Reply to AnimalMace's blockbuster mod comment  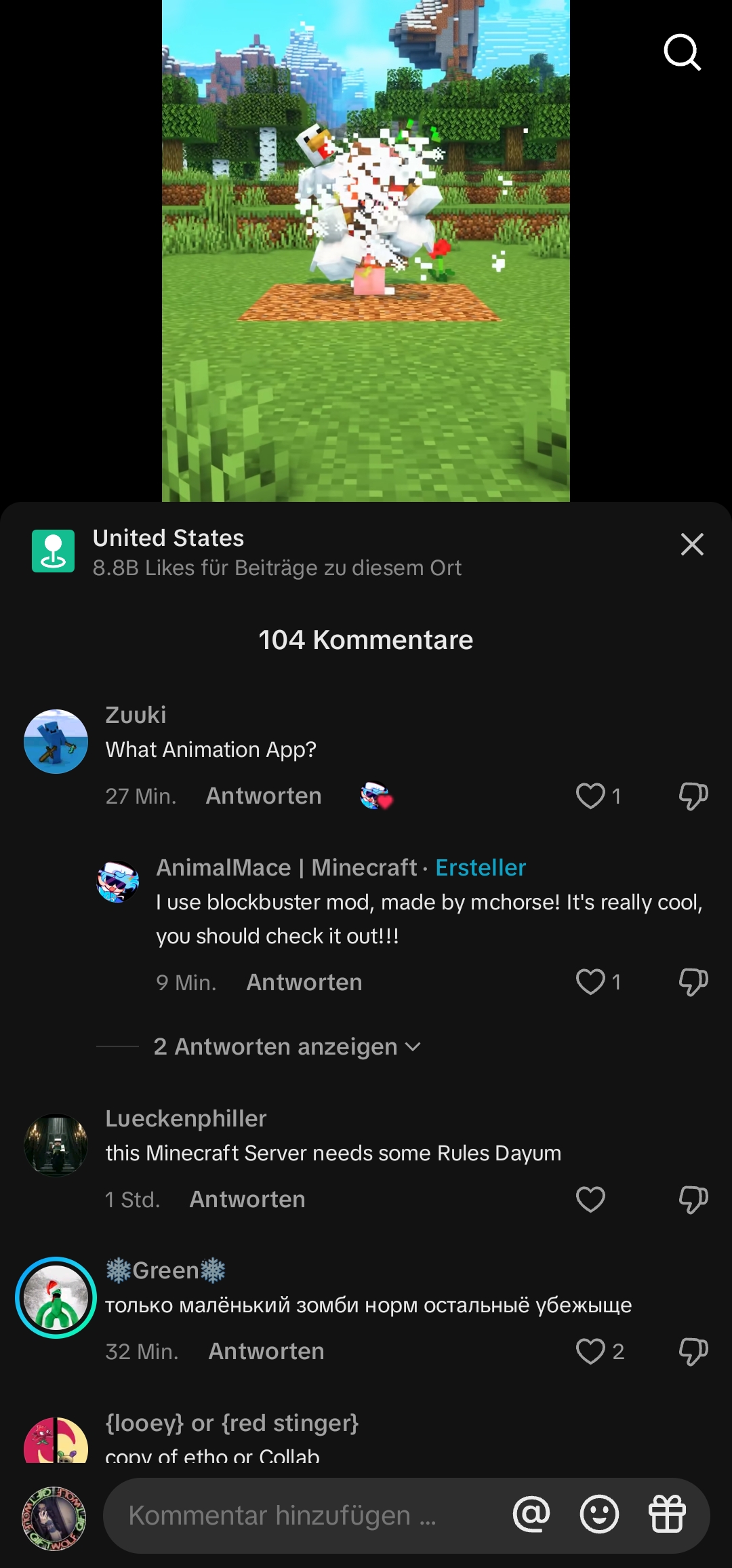304,982
